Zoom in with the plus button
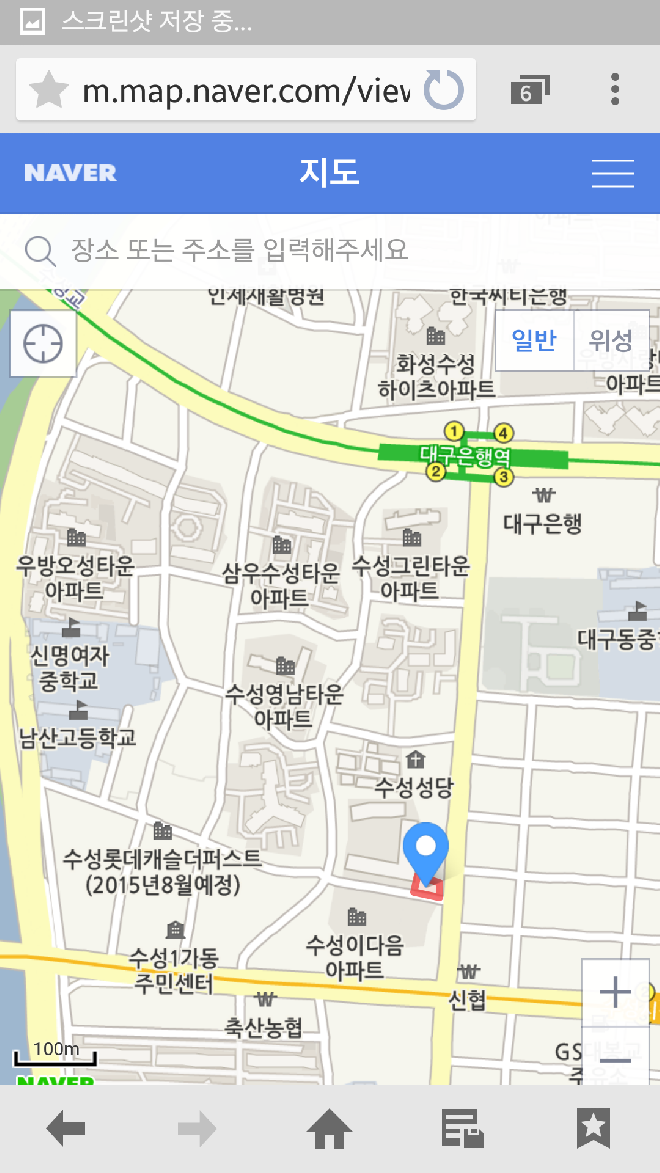This screenshot has width=660, height=1173. click(615, 993)
